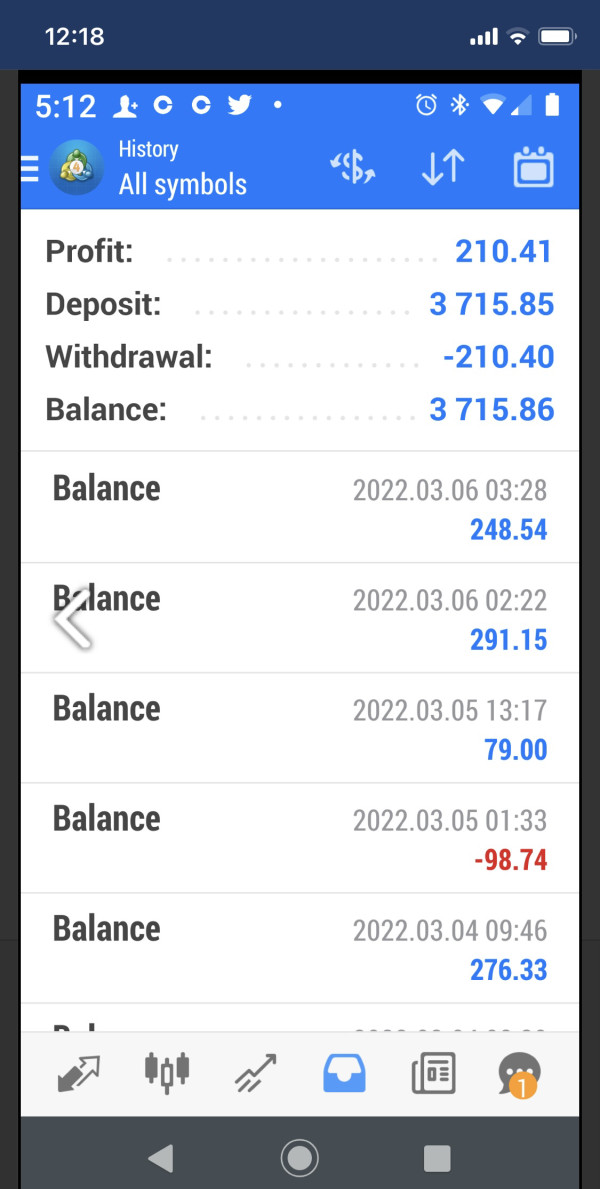
Task: Open the hamburger side menu
Action: (x=30, y=169)
